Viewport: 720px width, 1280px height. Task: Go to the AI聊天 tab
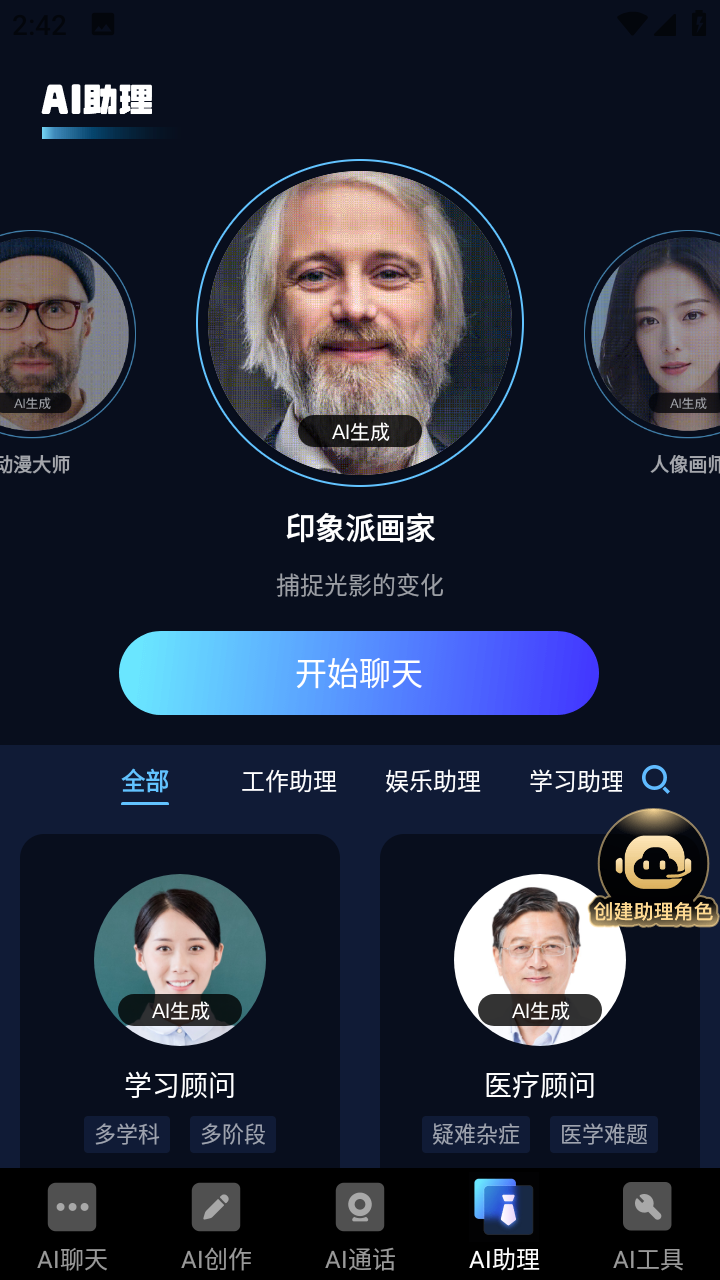(72, 1225)
